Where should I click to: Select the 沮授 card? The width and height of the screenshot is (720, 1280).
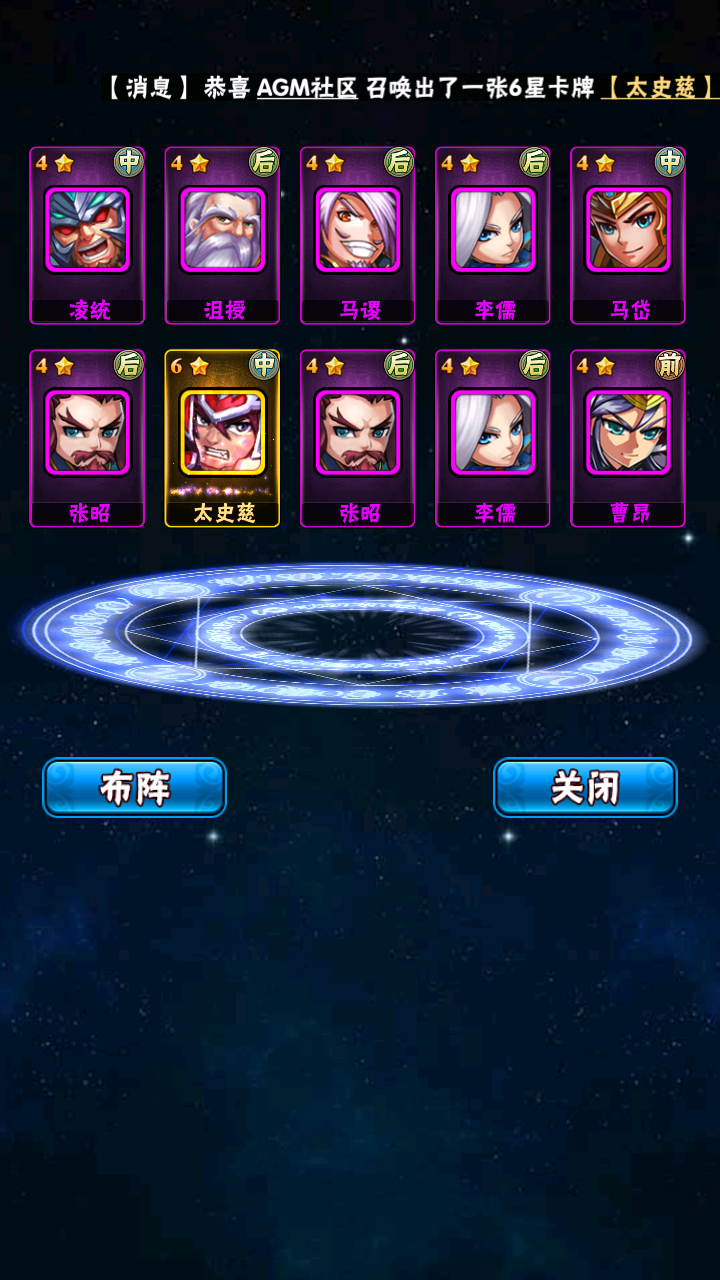coord(222,235)
